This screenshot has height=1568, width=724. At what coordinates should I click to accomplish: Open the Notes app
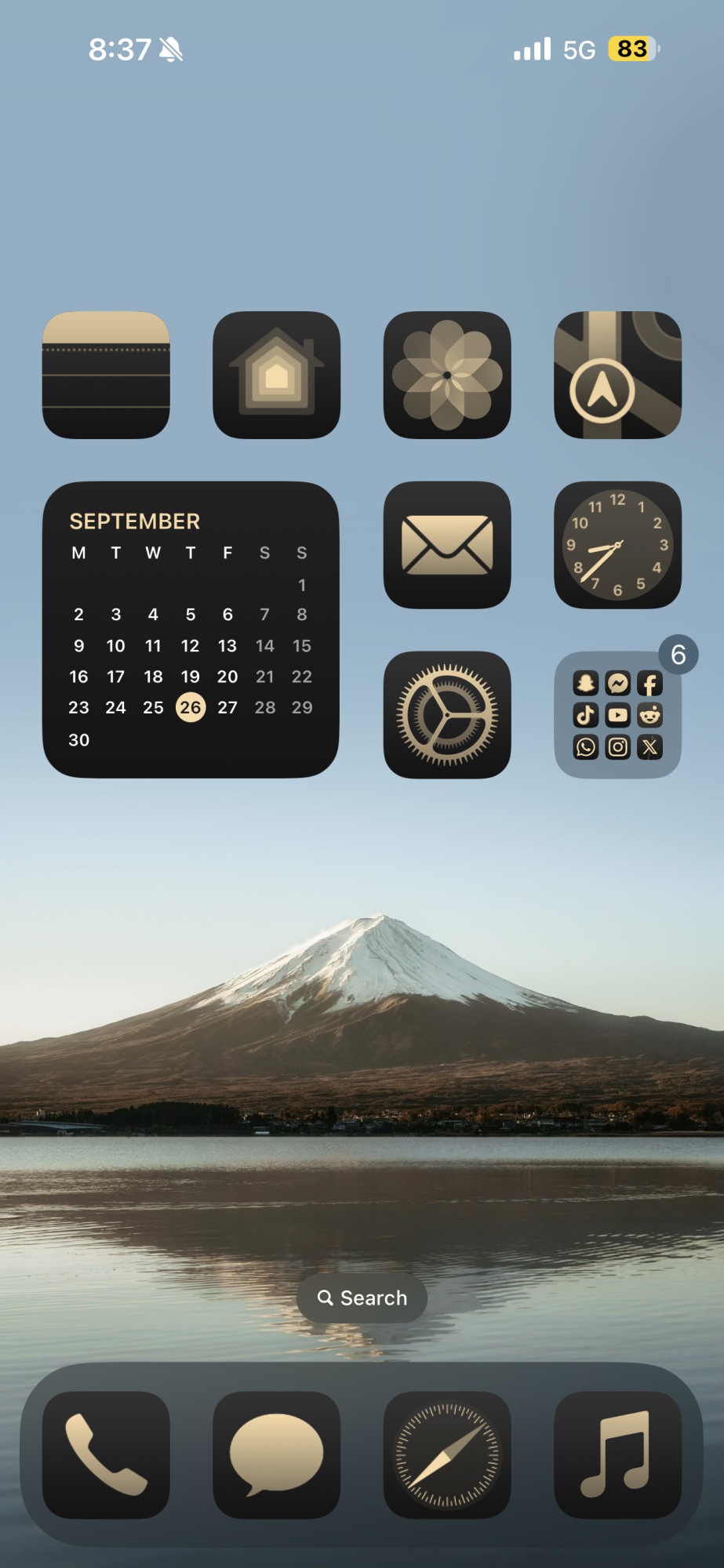pyautogui.click(x=106, y=375)
